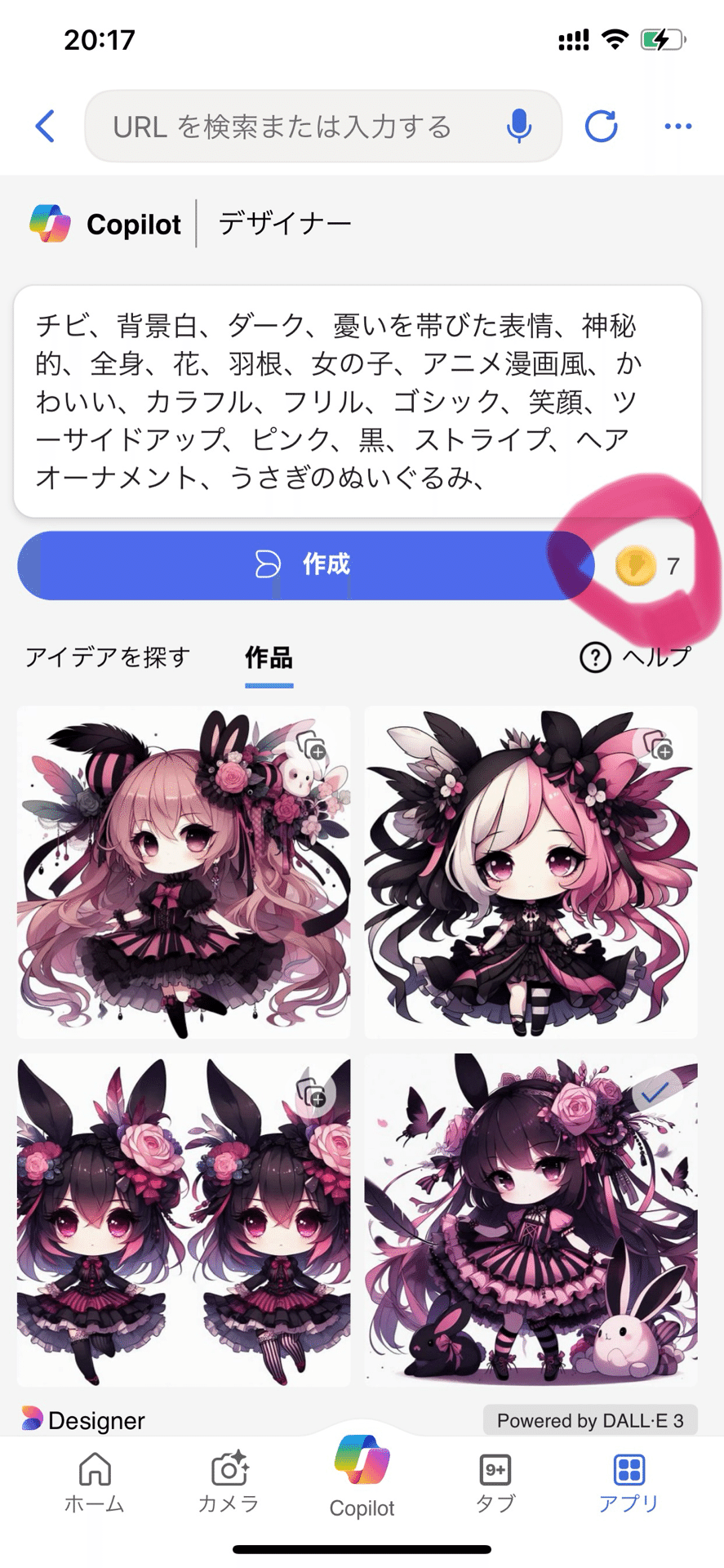Screen dimensions: 724x1568
Task: Go to the ホーム tab
Action: [95, 1483]
